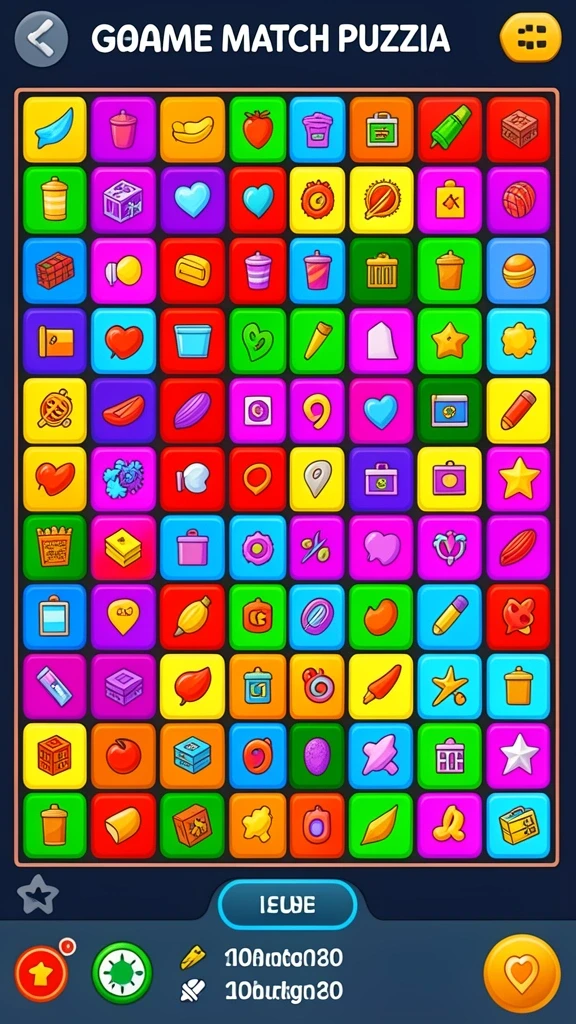Choose the blue snowflake tile on magenta
This screenshot has height=1024, width=576.
[x=123, y=479]
